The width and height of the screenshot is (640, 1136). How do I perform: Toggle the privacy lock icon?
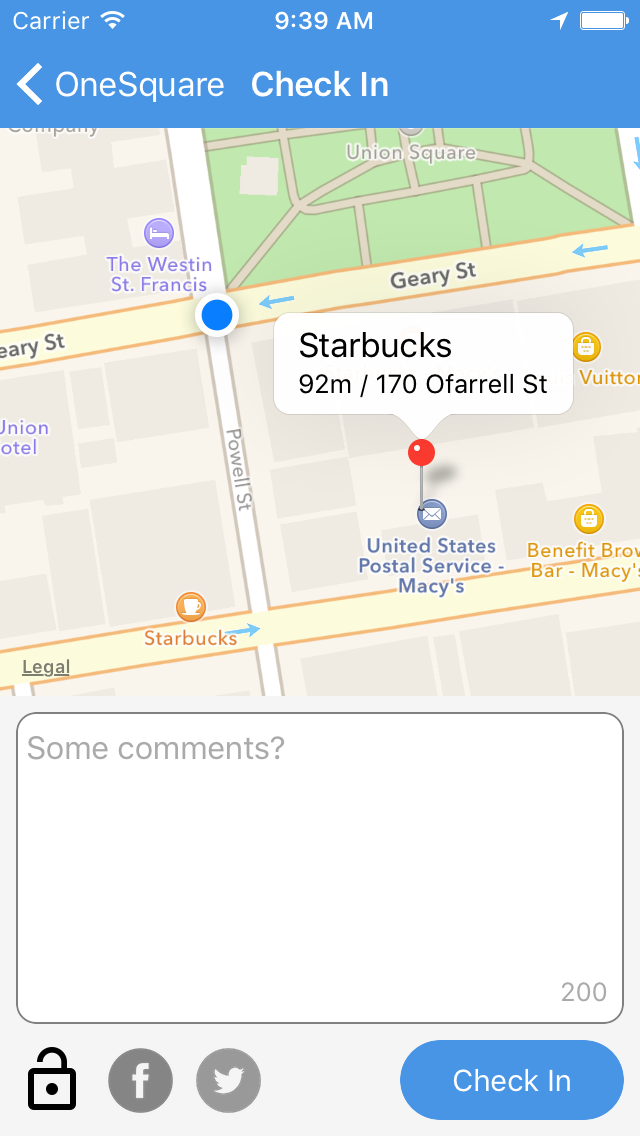click(52, 1079)
